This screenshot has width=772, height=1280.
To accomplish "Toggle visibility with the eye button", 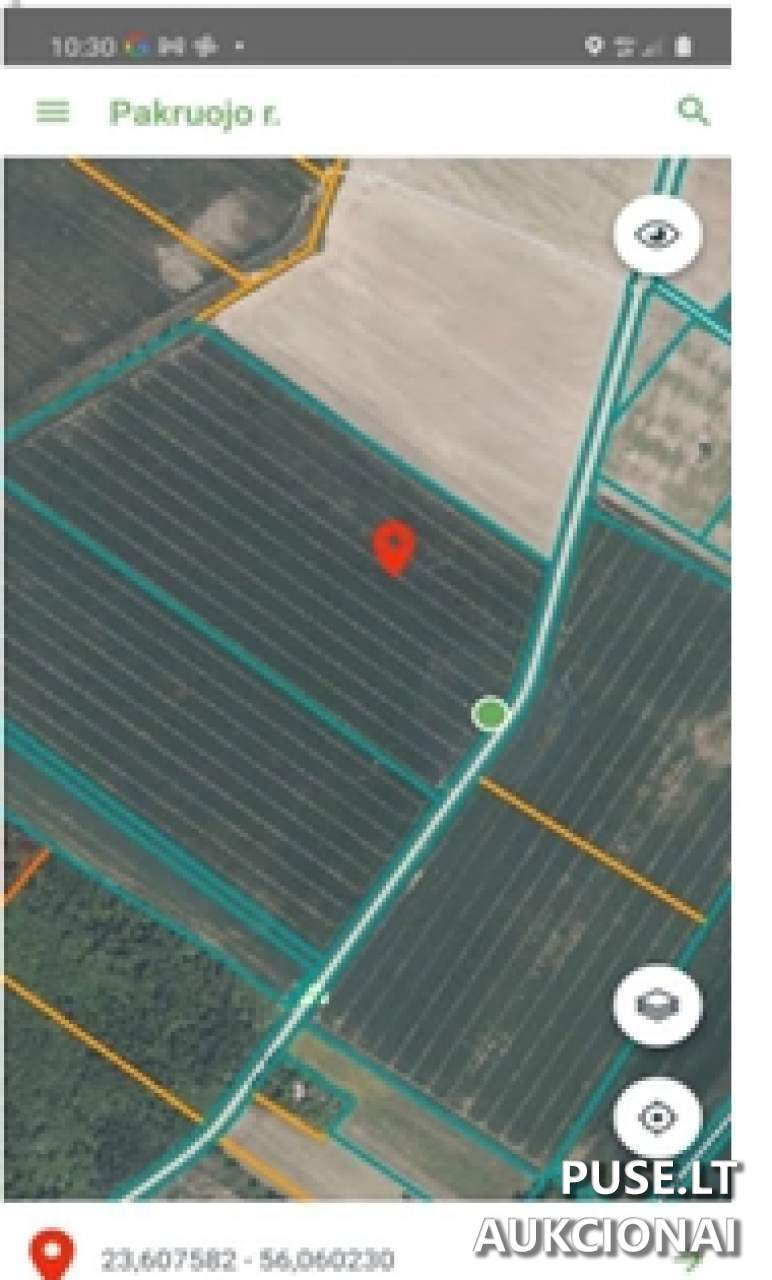I will (657, 235).
